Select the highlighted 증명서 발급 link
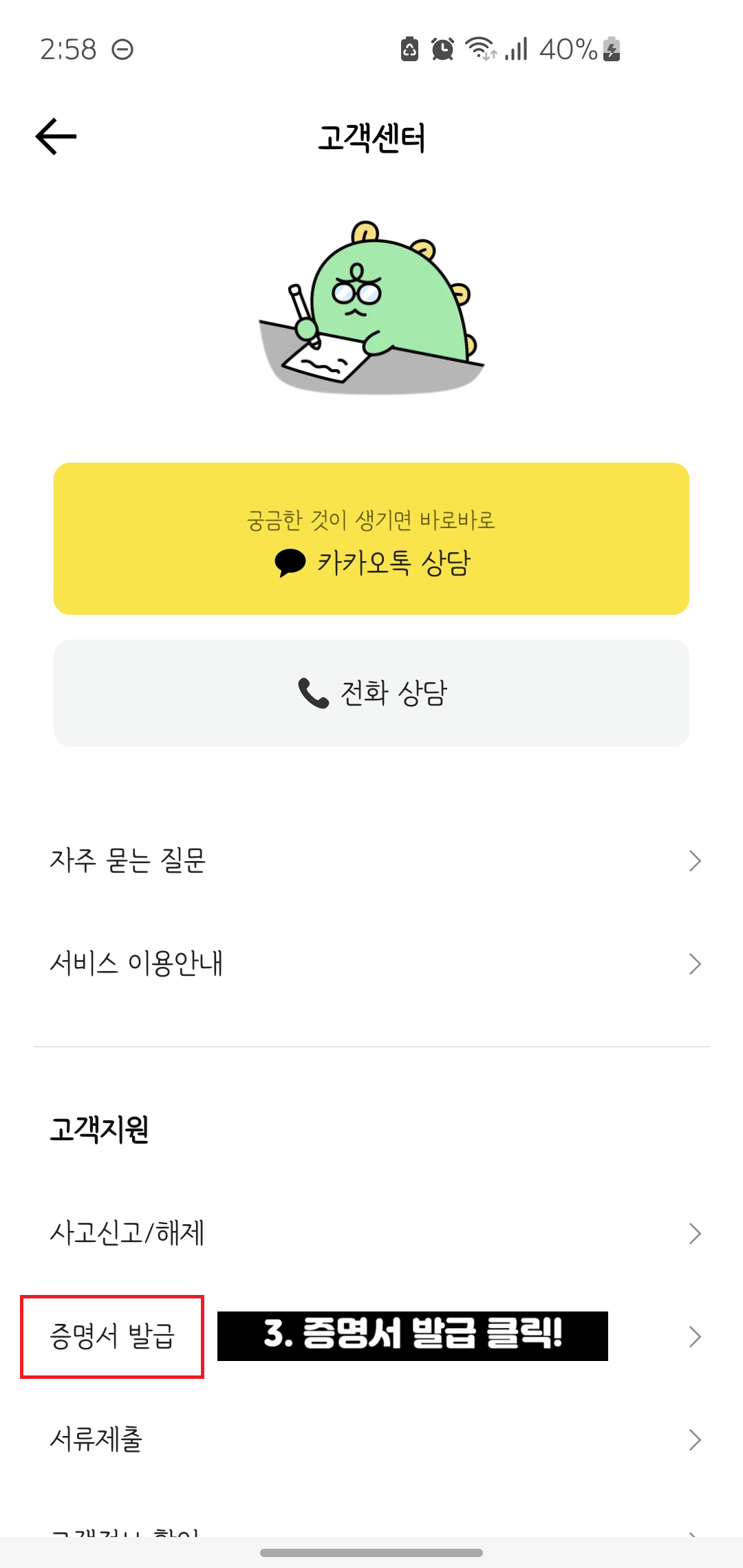 pyautogui.click(x=113, y=1337)
